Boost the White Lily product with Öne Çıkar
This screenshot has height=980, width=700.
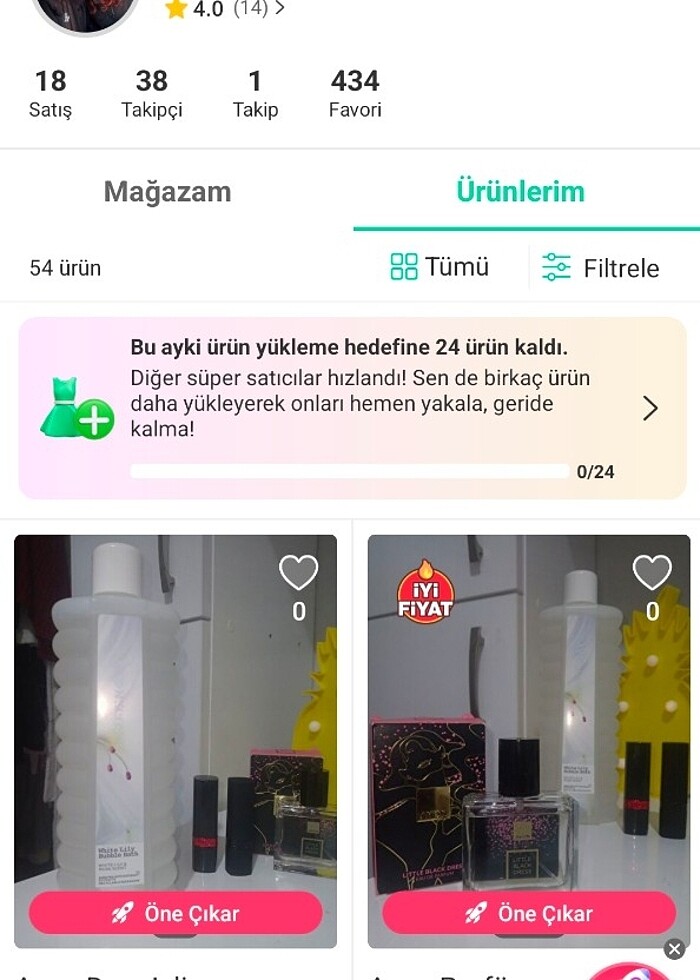176,913
